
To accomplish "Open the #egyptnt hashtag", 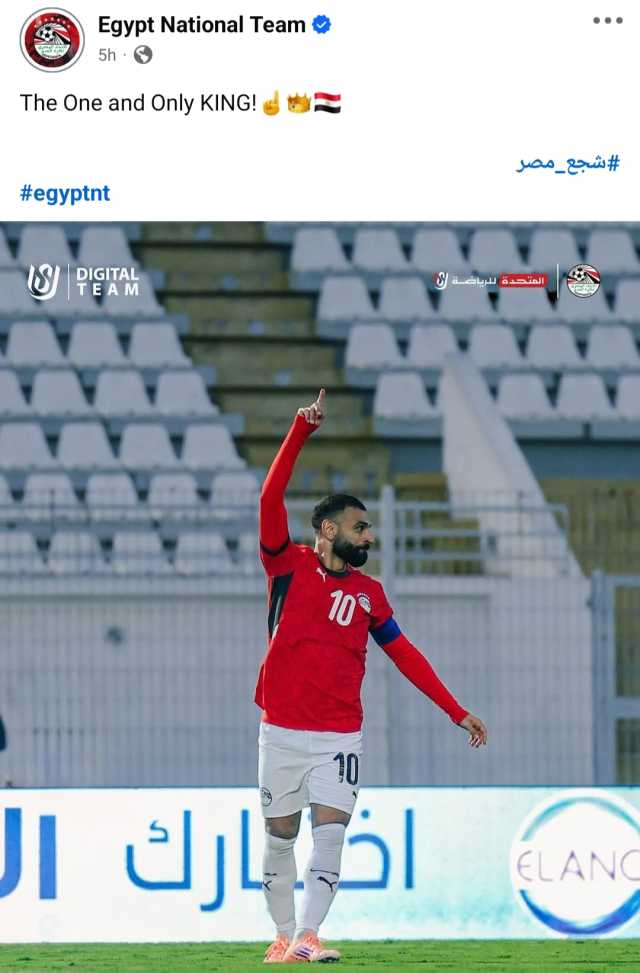I will (x=65, y=193).
